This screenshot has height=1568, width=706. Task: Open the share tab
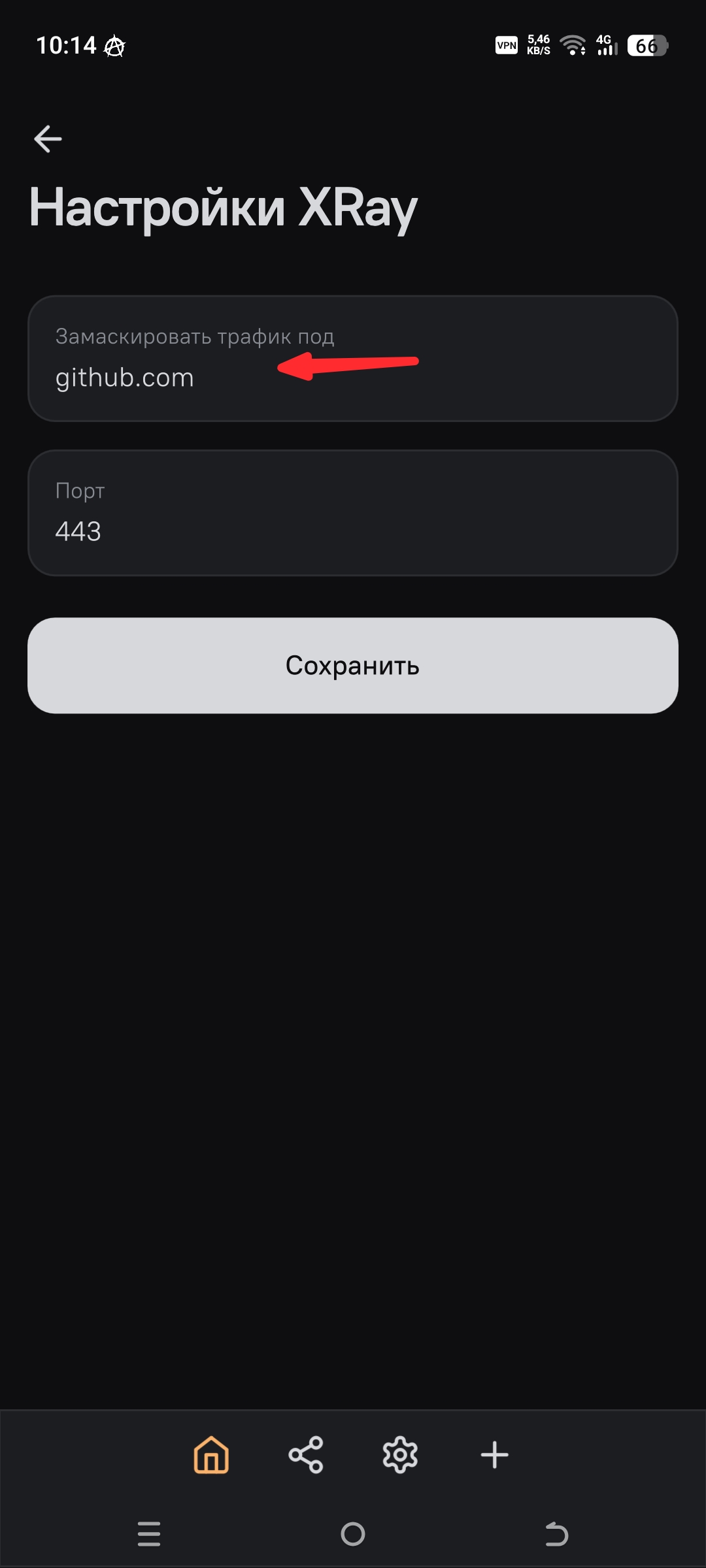[x=306, y=1454]
